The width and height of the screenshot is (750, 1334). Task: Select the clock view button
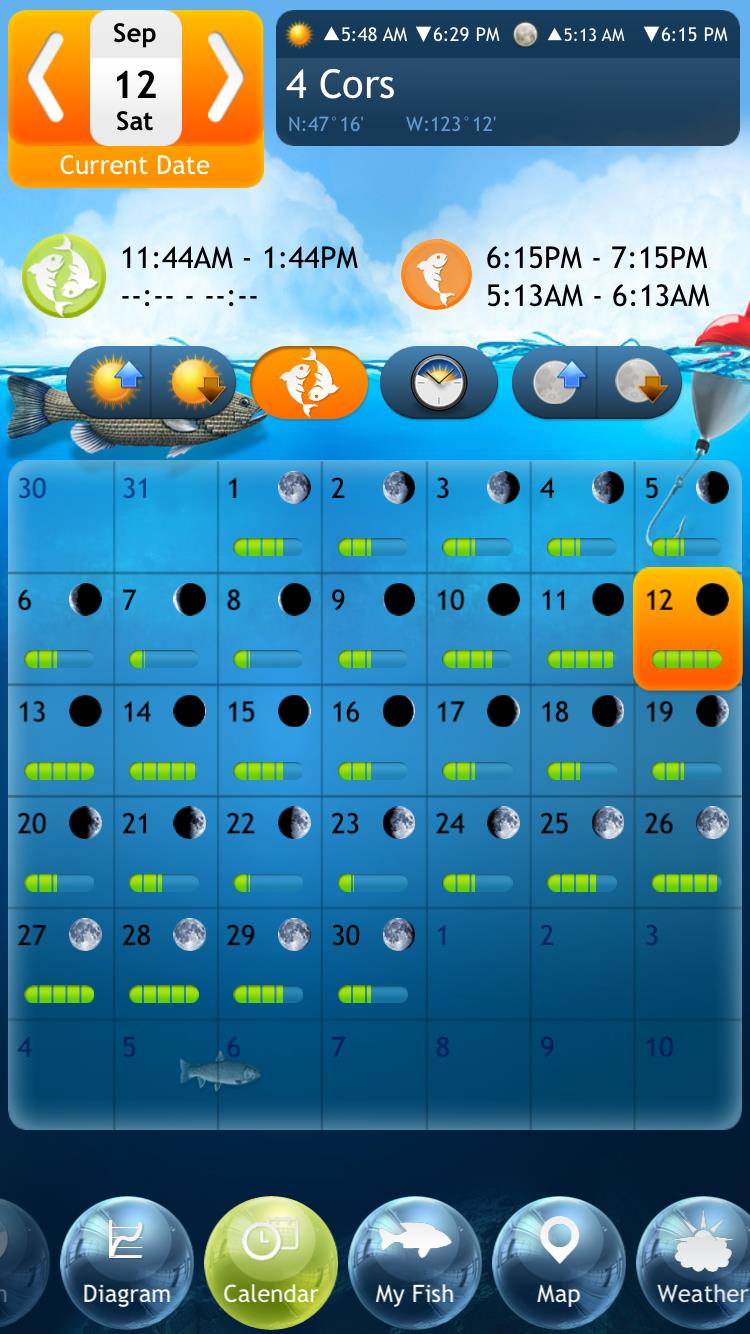(x=438, y=382)
